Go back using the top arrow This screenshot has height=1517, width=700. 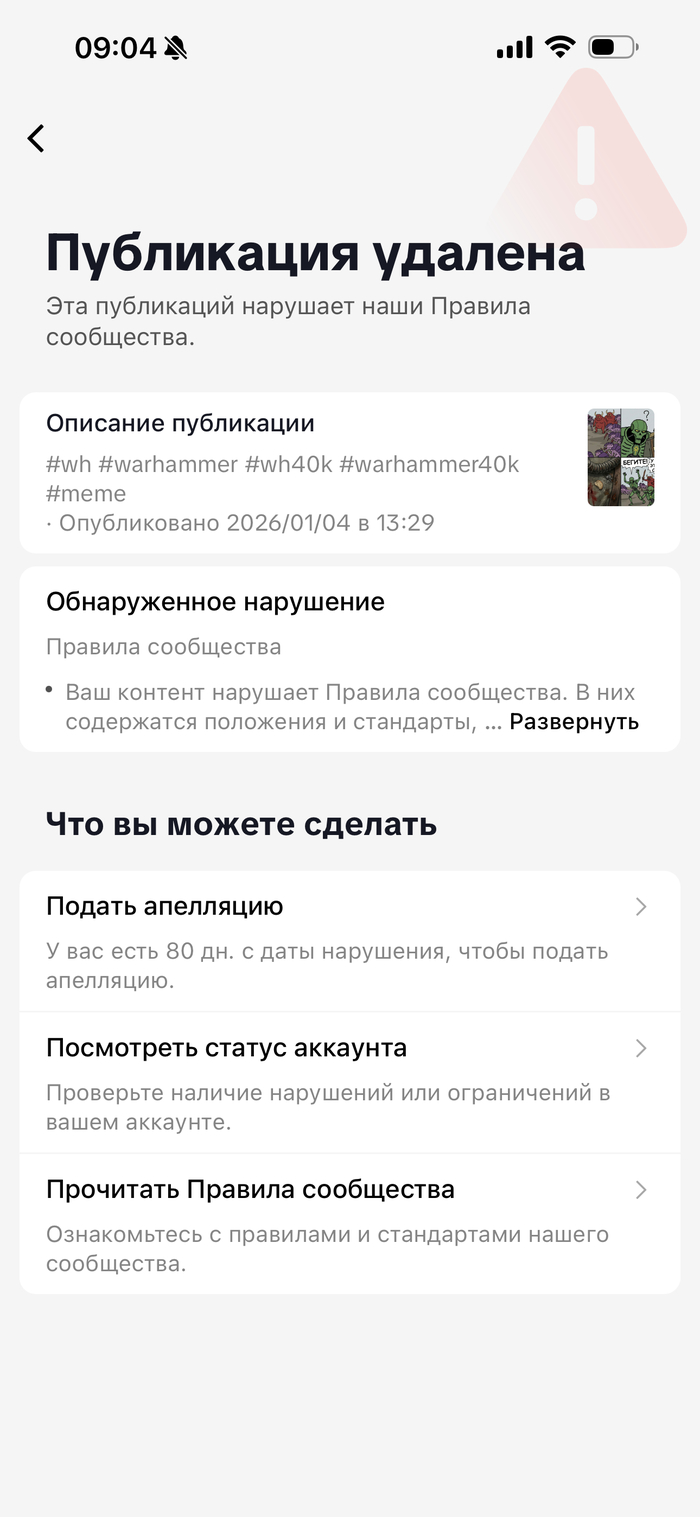[36, 138]
